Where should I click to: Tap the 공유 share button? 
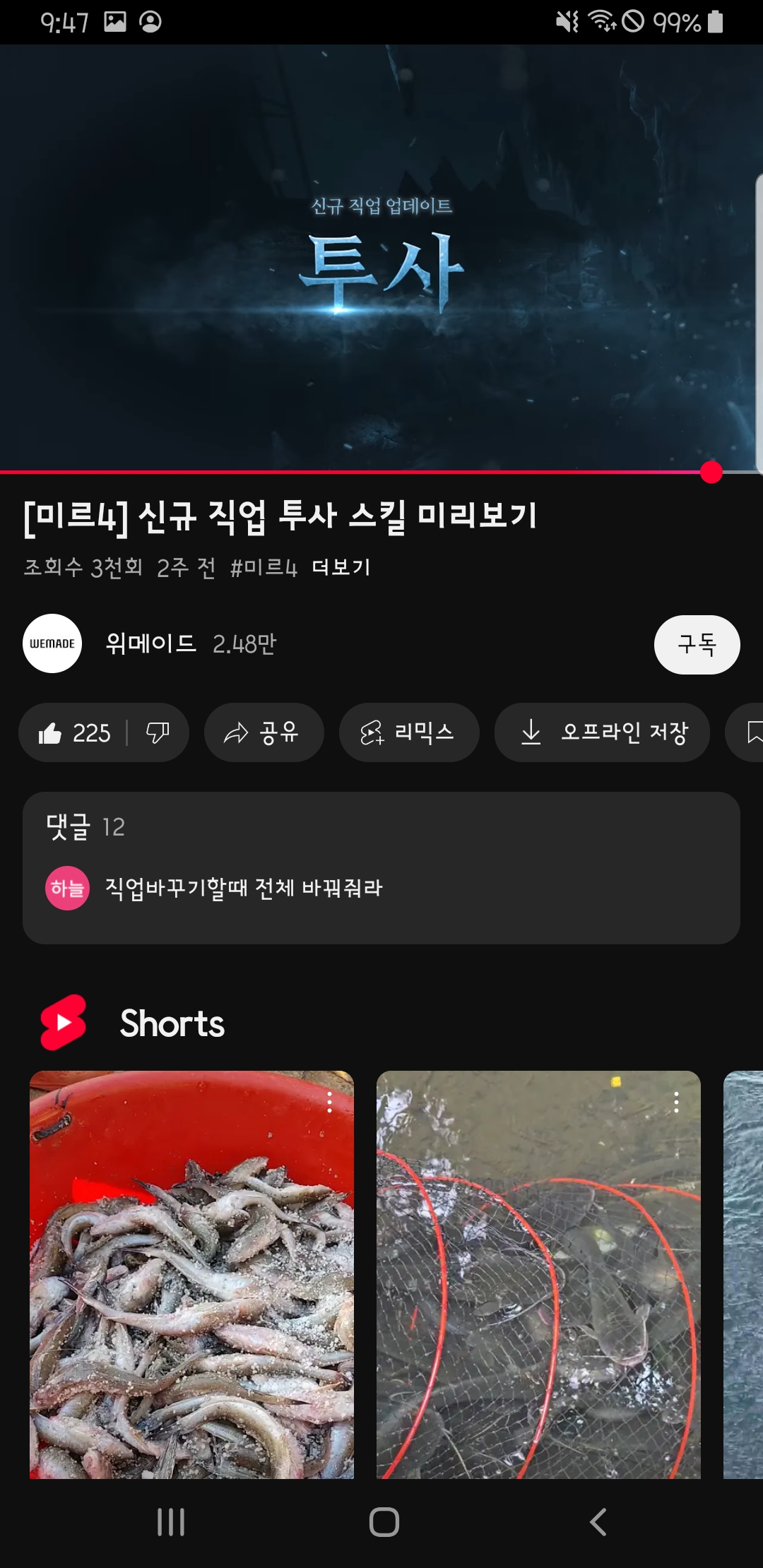click(x=264, y=732)
